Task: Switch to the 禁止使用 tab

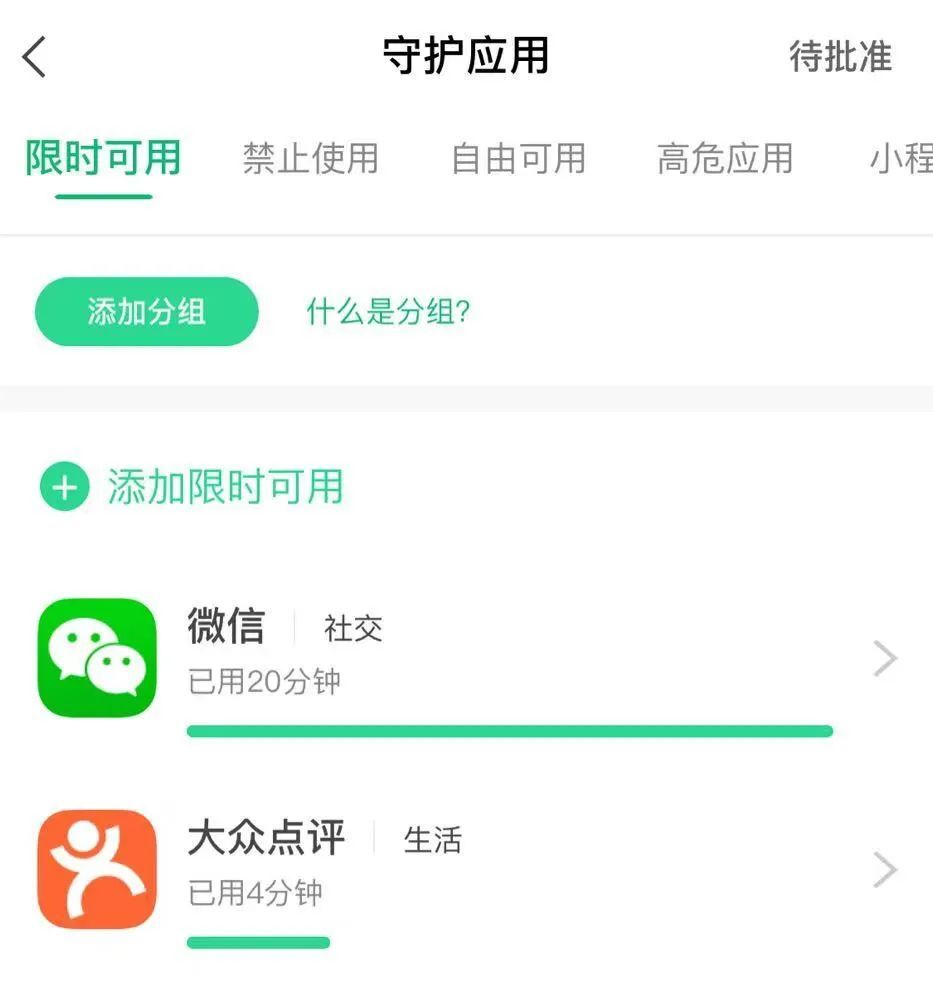Action: click(310, 159)
